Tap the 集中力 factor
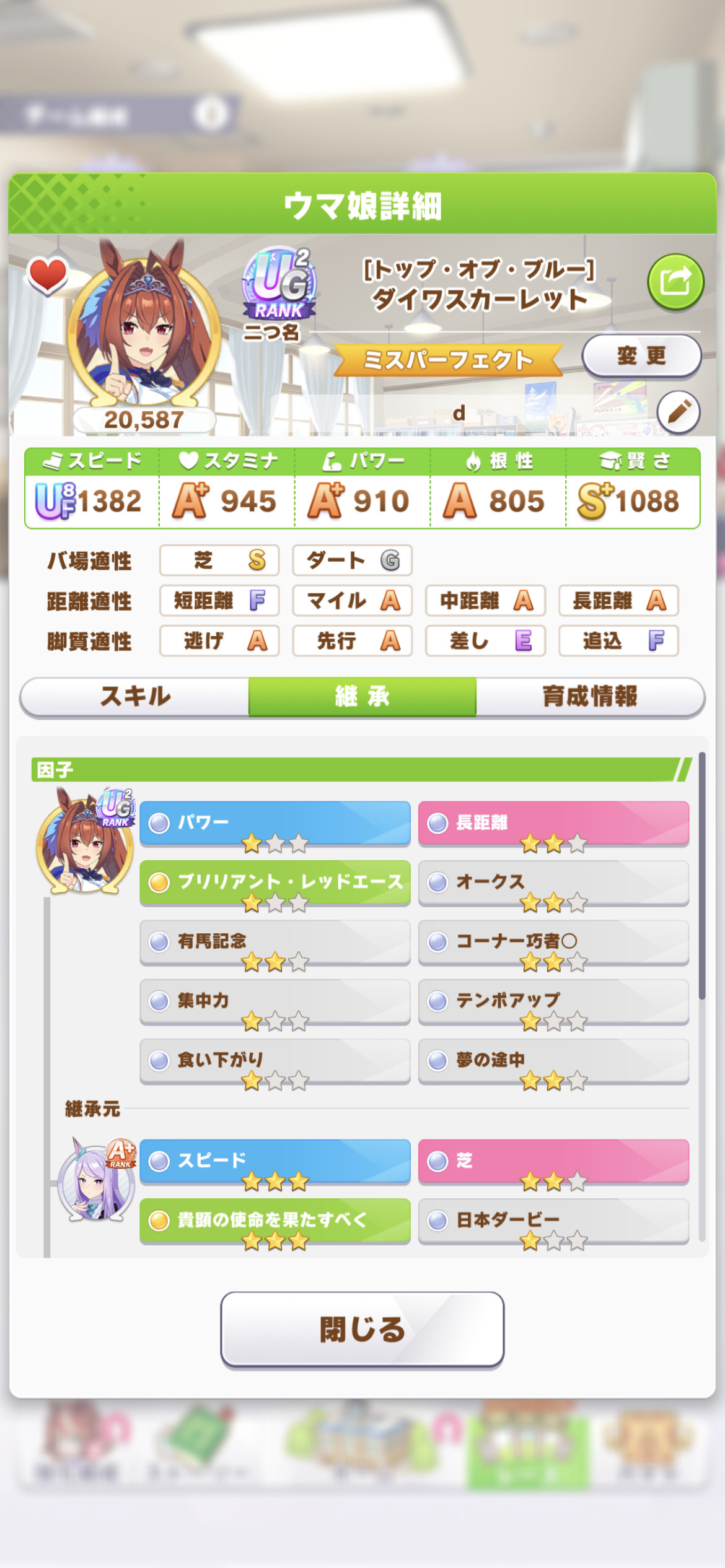Image resolution: width=725 pixels, height=1568 pixels. coord(275,1002)
